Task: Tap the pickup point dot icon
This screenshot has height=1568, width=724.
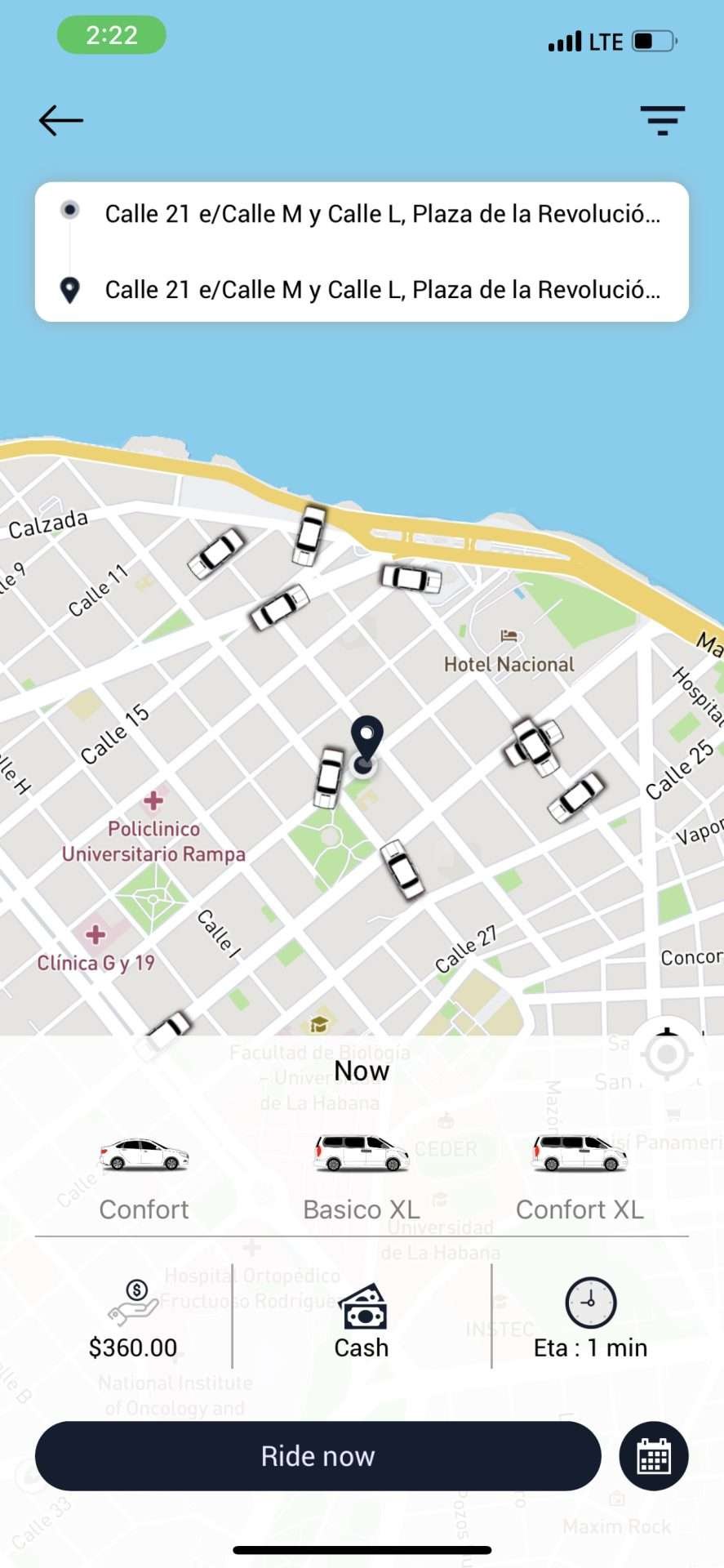Action: [70, 211]
